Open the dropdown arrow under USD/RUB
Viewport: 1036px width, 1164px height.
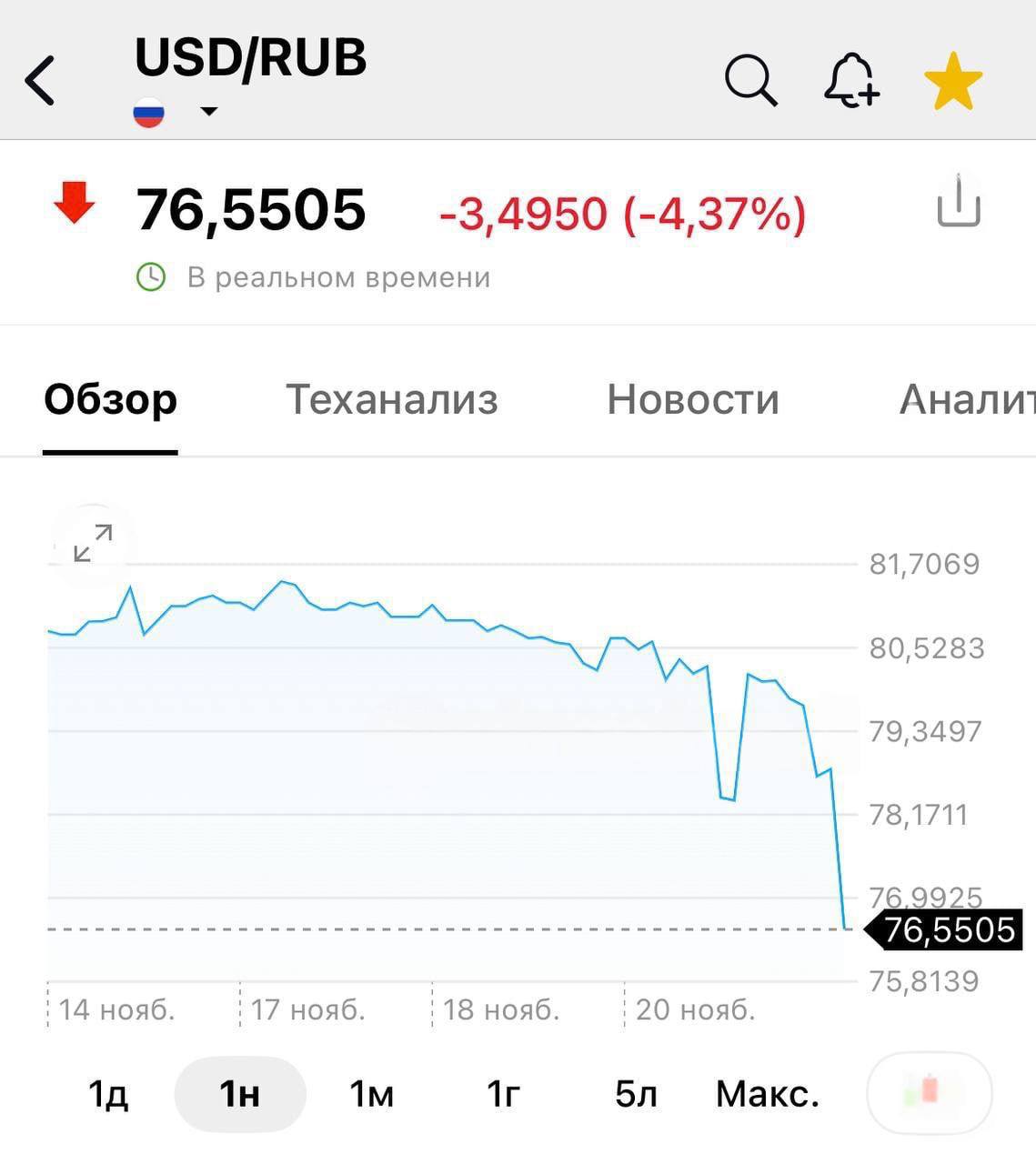tap(209, 112)
